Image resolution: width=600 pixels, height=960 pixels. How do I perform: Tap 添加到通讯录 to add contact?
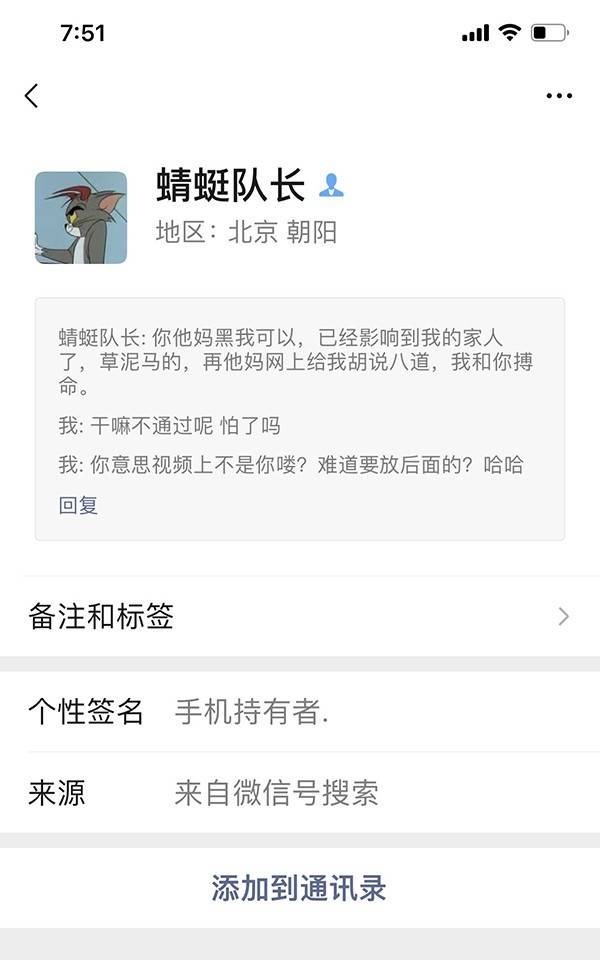tap(299, 888)
